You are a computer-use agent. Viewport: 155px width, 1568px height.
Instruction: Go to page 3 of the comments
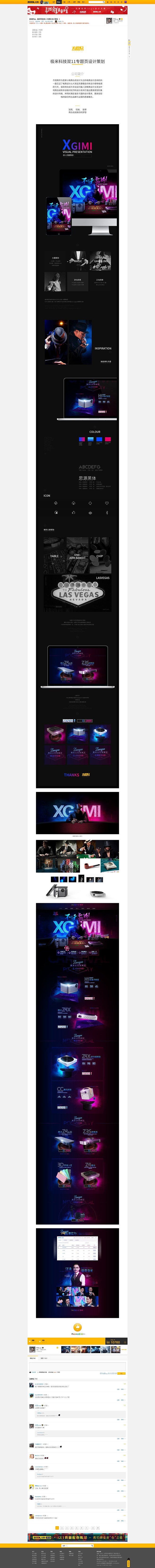coord(67,1528)
